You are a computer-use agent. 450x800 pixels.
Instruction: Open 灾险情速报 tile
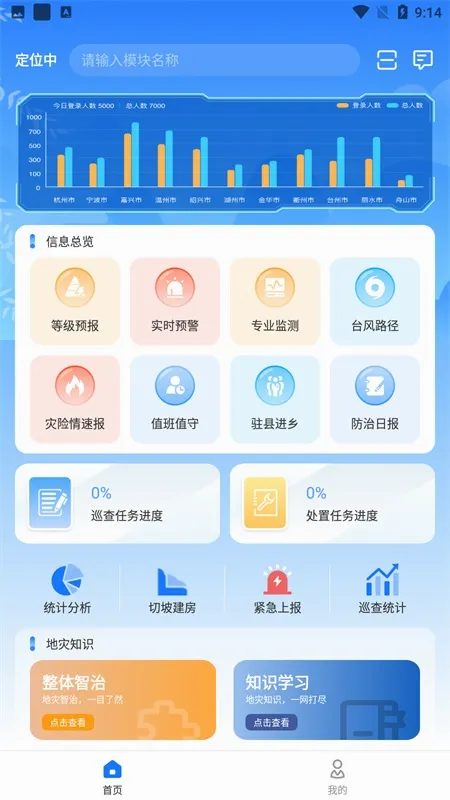(75, 399)
